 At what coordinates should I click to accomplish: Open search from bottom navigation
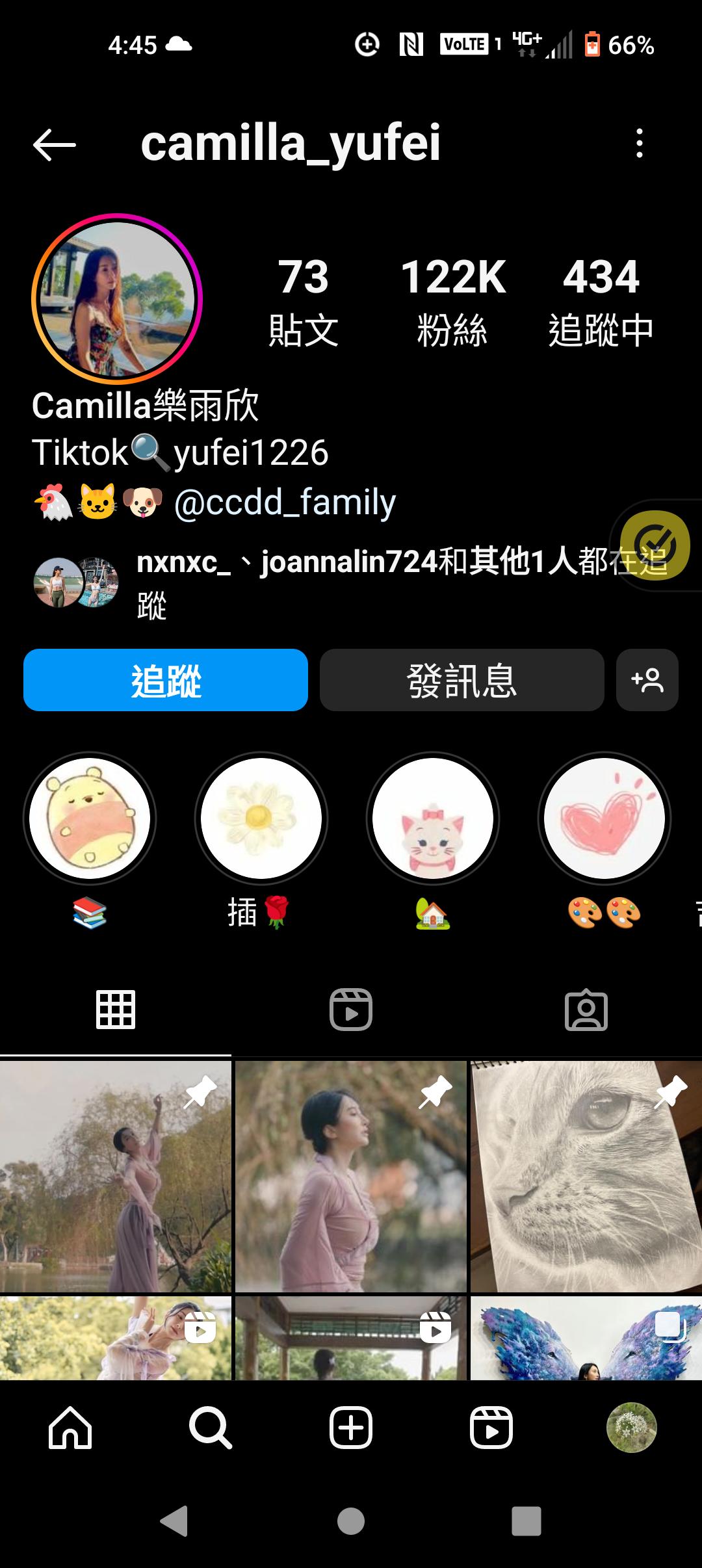pos(210,1428)
